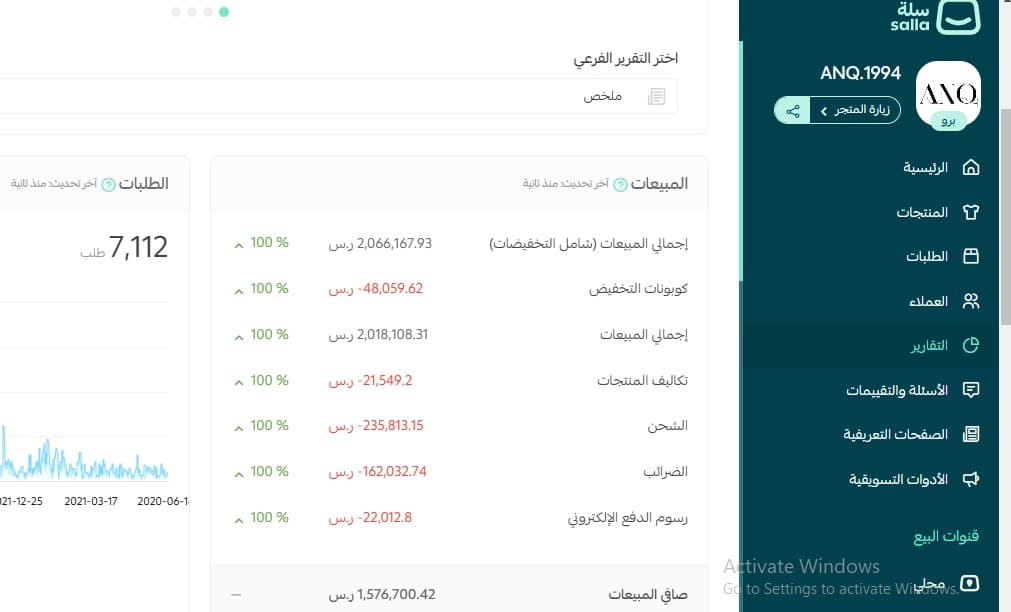The image size is (1011, 612).
Task: Open الأسئلة والتقييمات section
Action: pyautogui.click(x=912, y=390)
